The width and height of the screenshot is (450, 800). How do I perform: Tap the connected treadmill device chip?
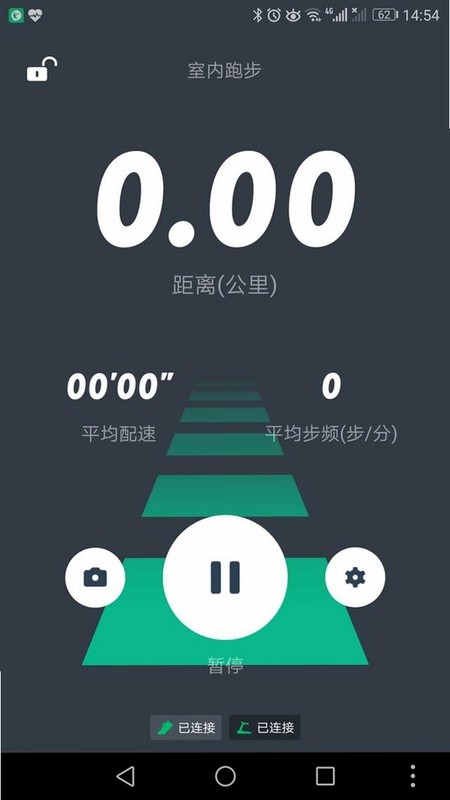(x=265, y=728)
